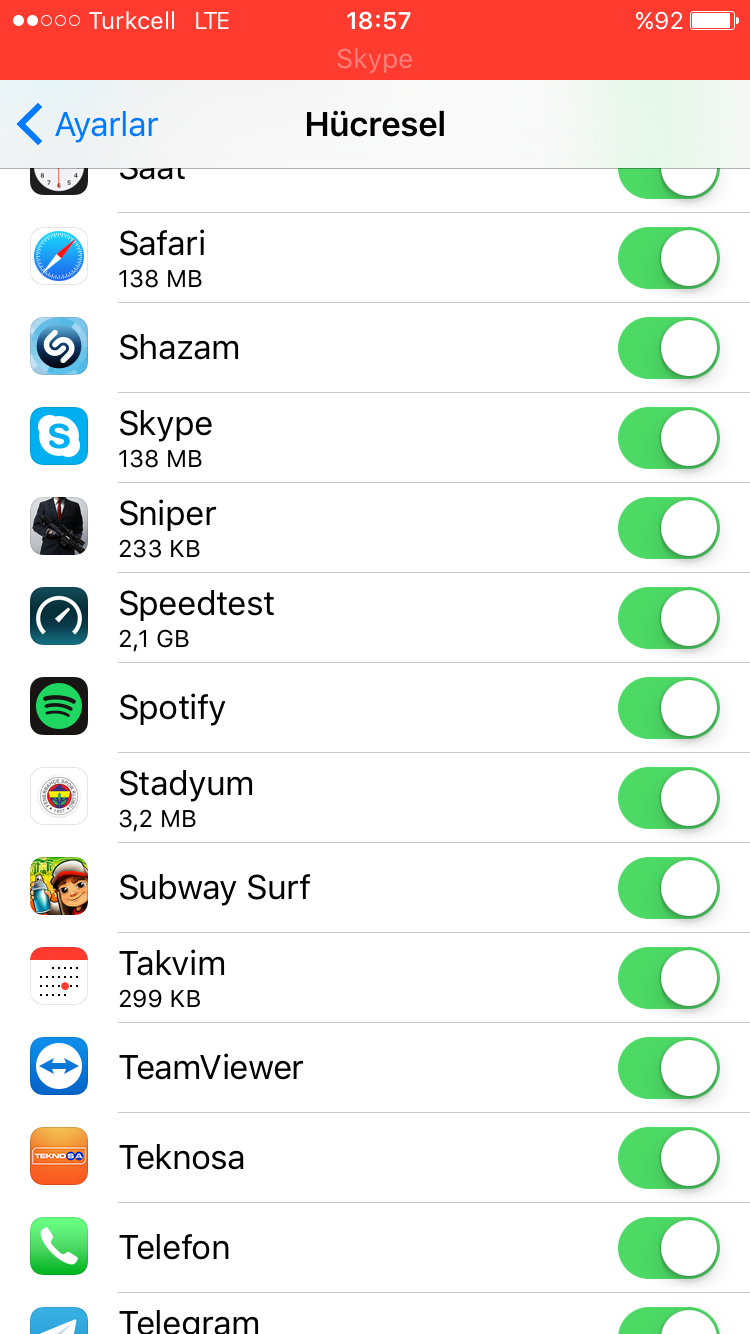
Task: Disable Subway Surf cellular data
Action: tap(669, 888)
